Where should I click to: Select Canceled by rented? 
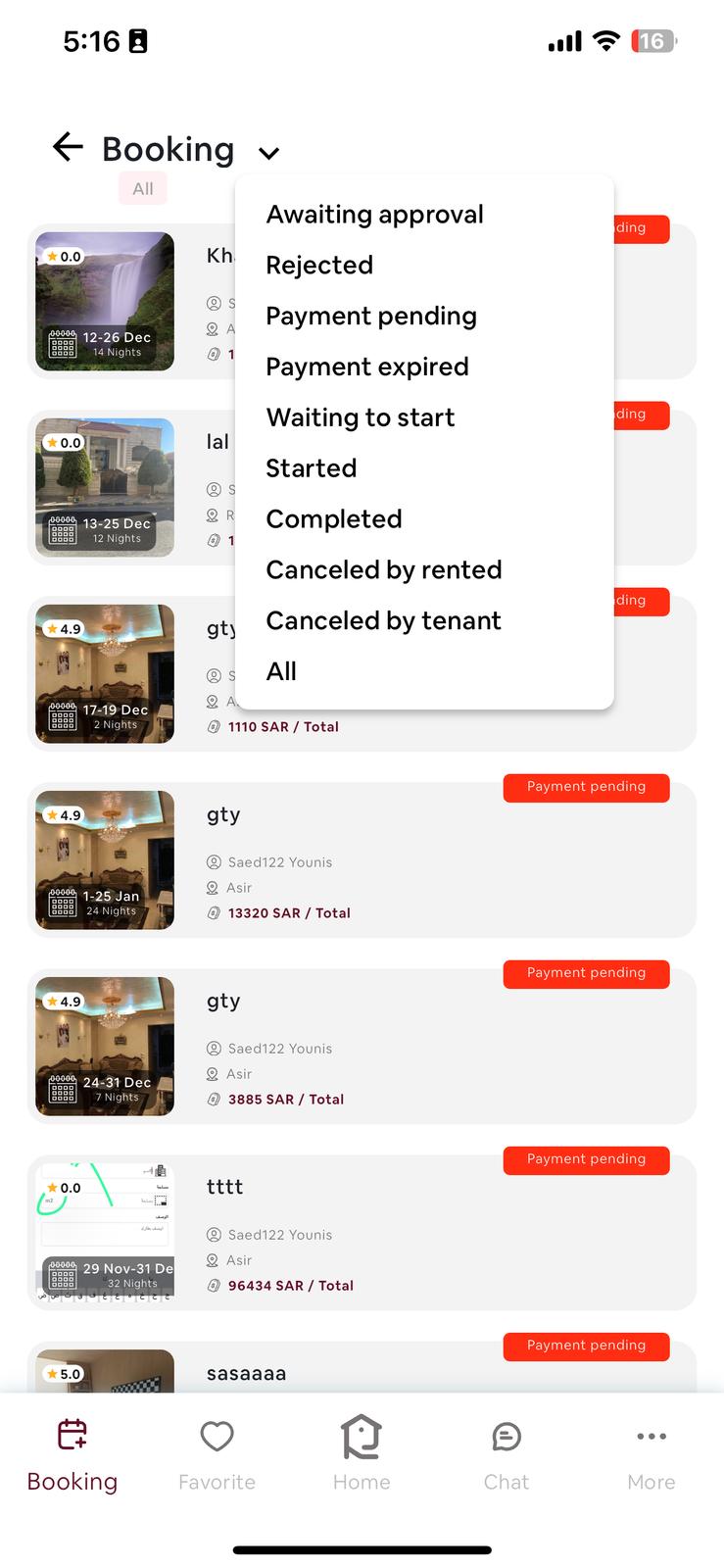(384, 570)
